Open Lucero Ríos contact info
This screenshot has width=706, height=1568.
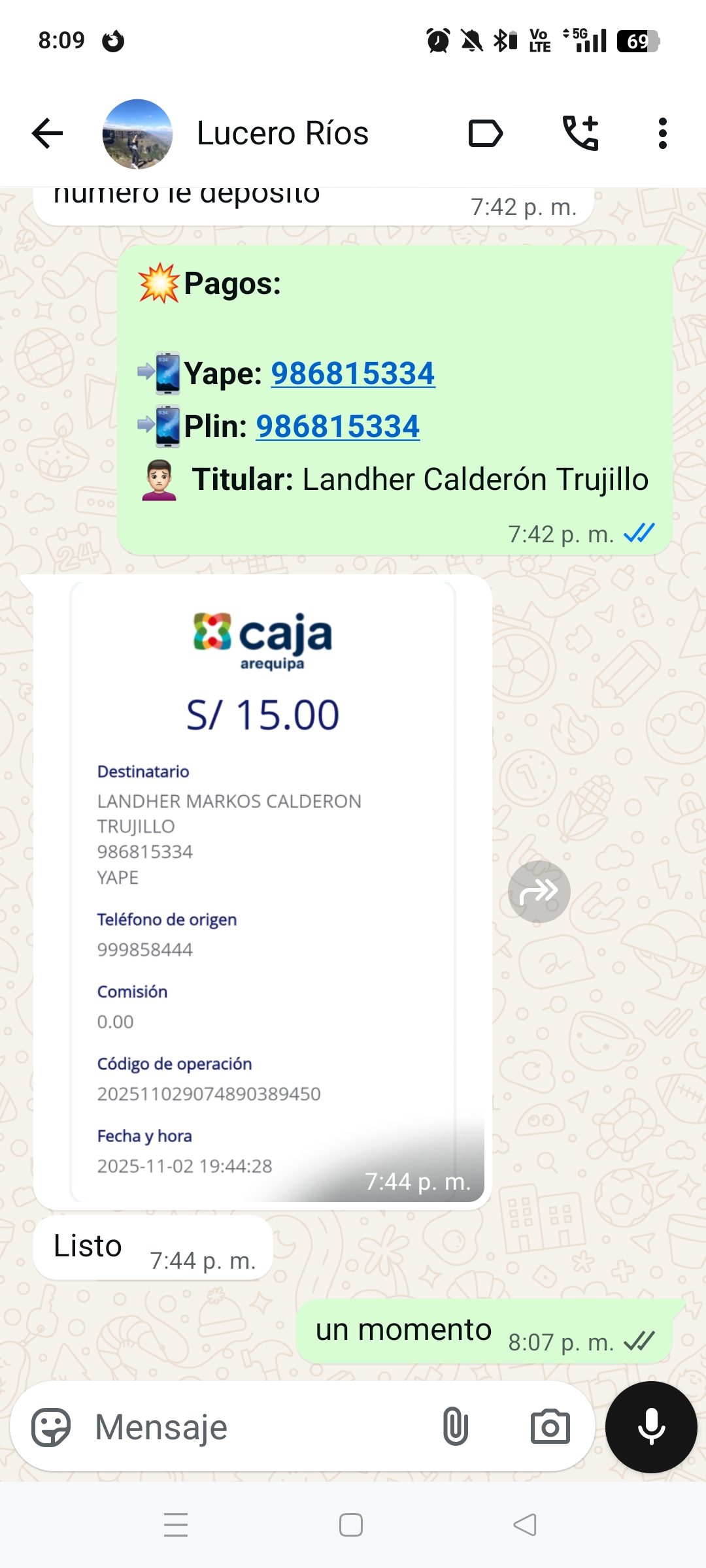(x=282, y=133)
